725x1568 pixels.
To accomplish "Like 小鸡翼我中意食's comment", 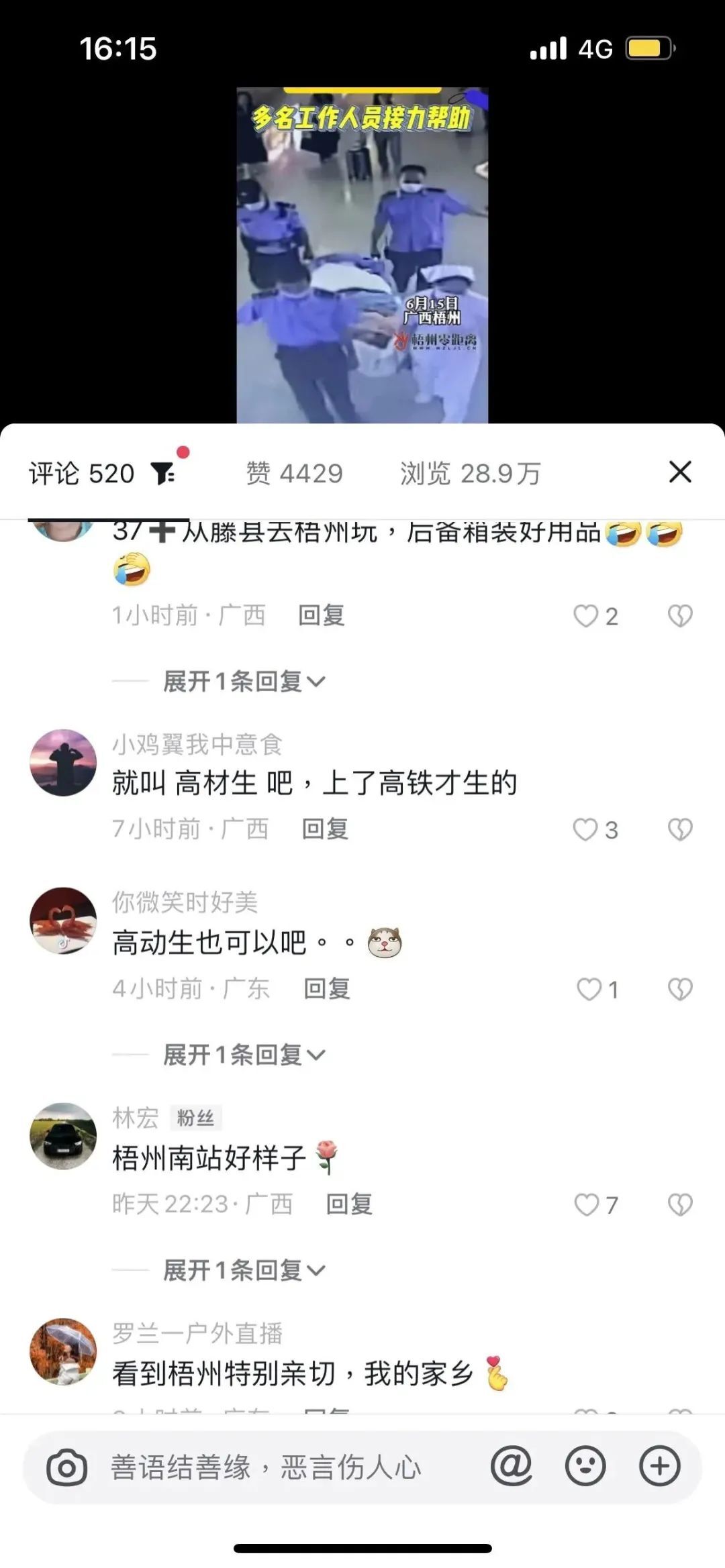I will [585, 830].
